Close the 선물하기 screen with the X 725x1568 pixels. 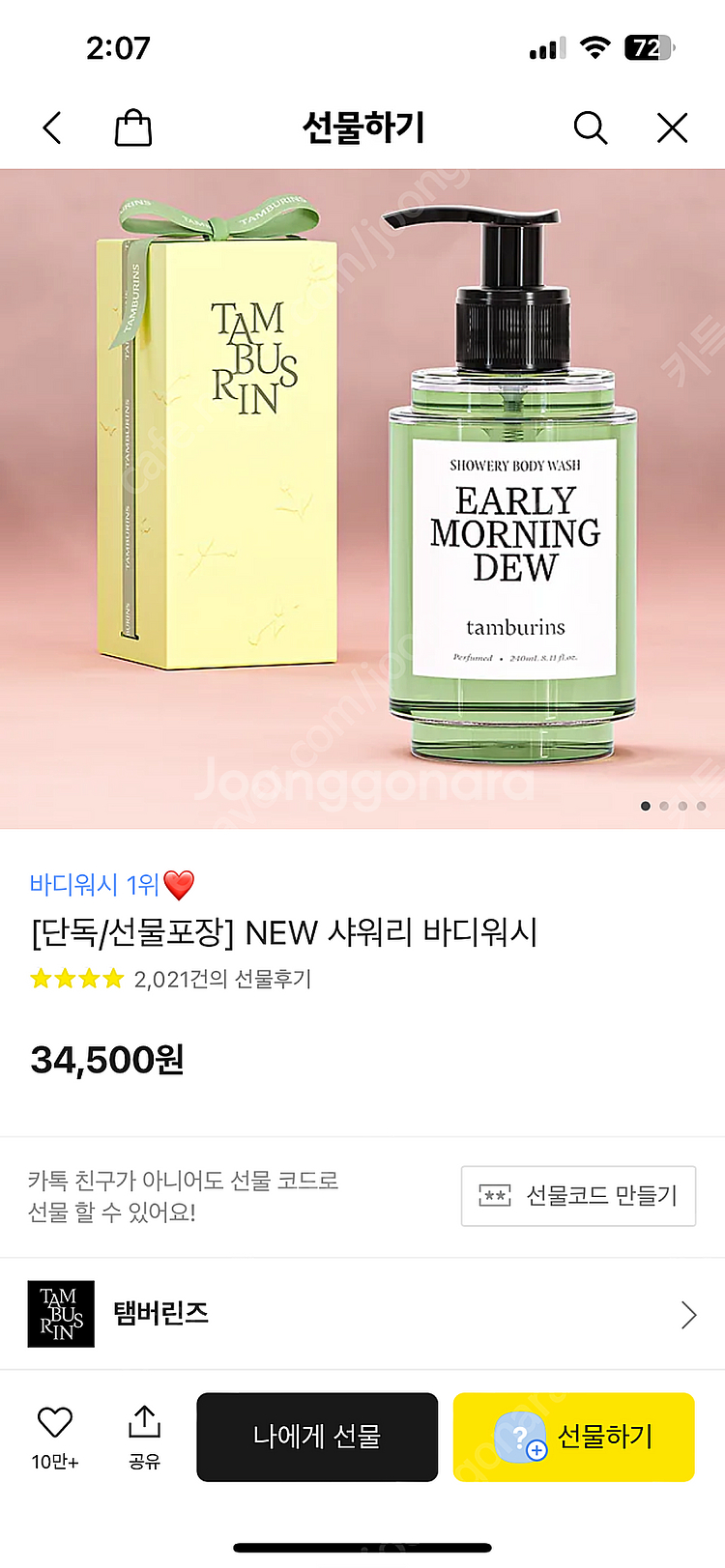click(671, 127)
